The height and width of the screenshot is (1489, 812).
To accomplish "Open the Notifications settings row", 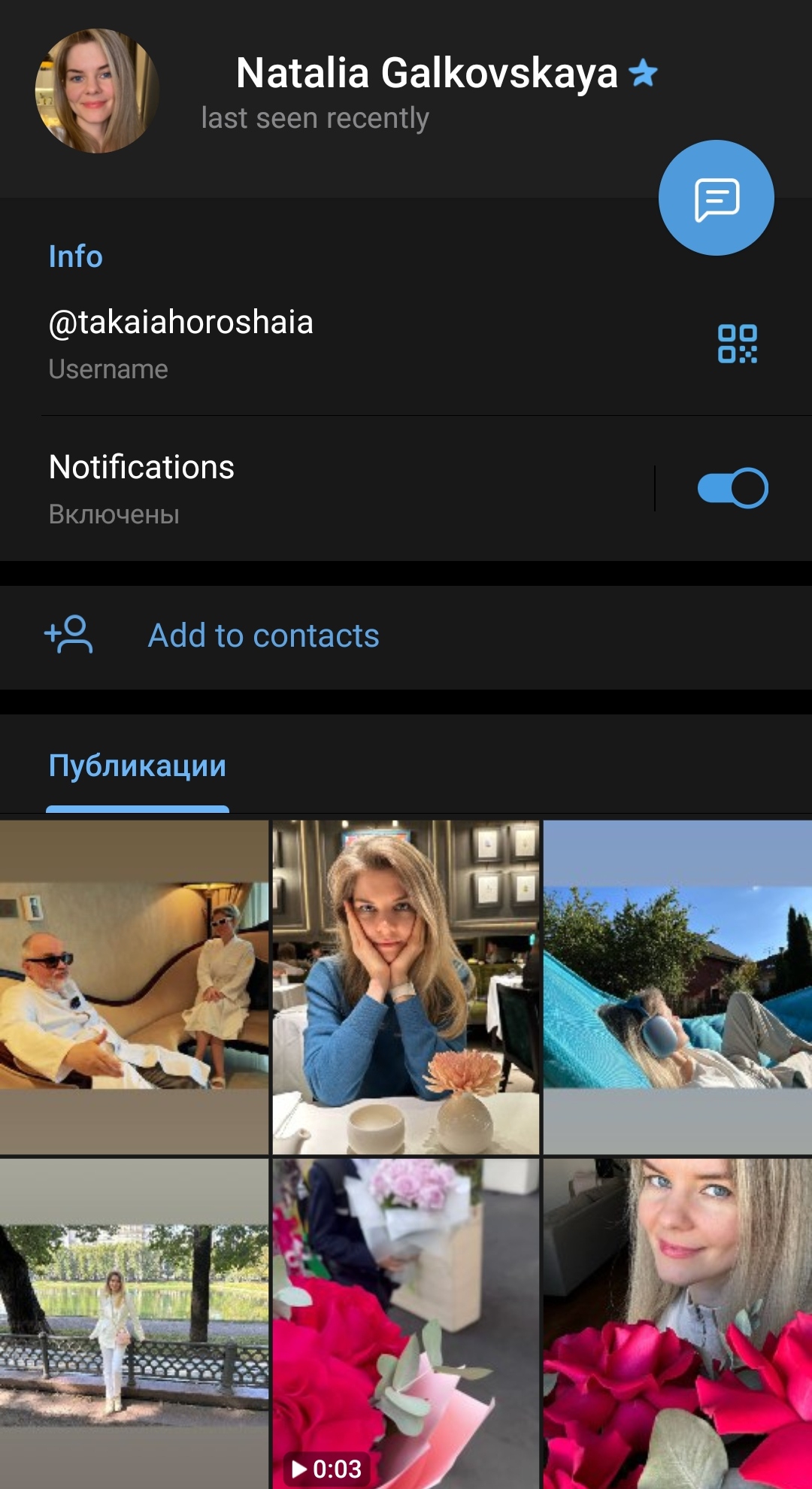I will (301, 488).
